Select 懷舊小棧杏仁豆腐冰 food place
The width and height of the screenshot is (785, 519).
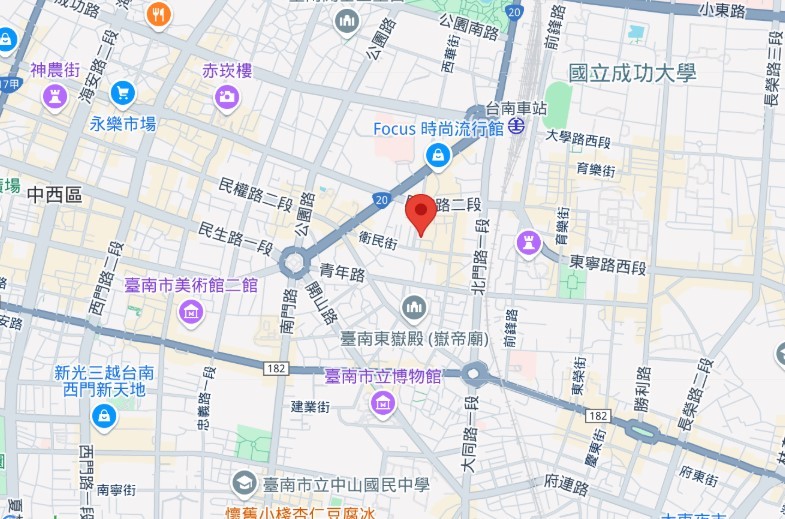pos(300,511)
